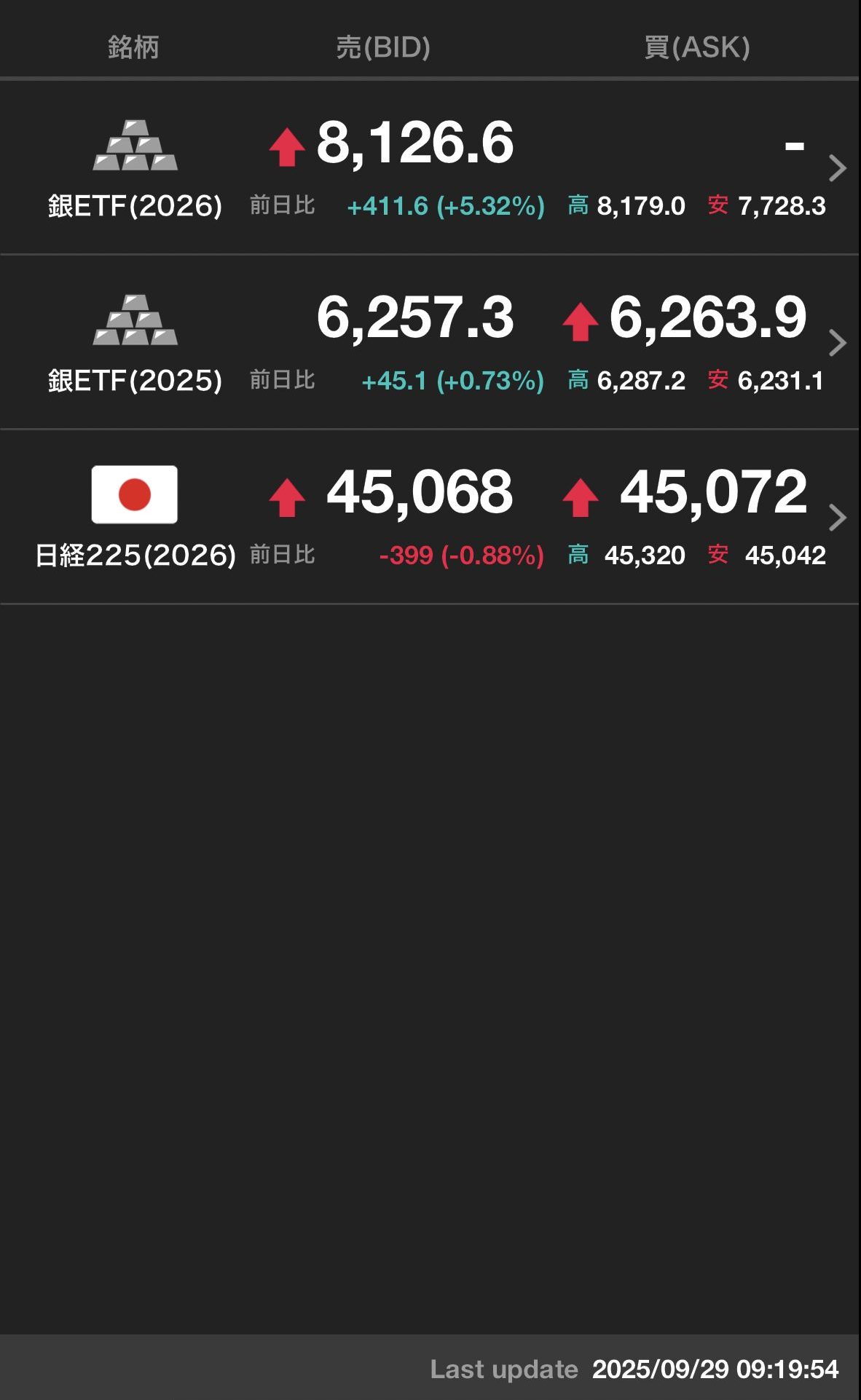The width and height of the screenshot is (861, 1400).
Task: Expand details chevron for 日経225(2026)
Action: [838, 518]
